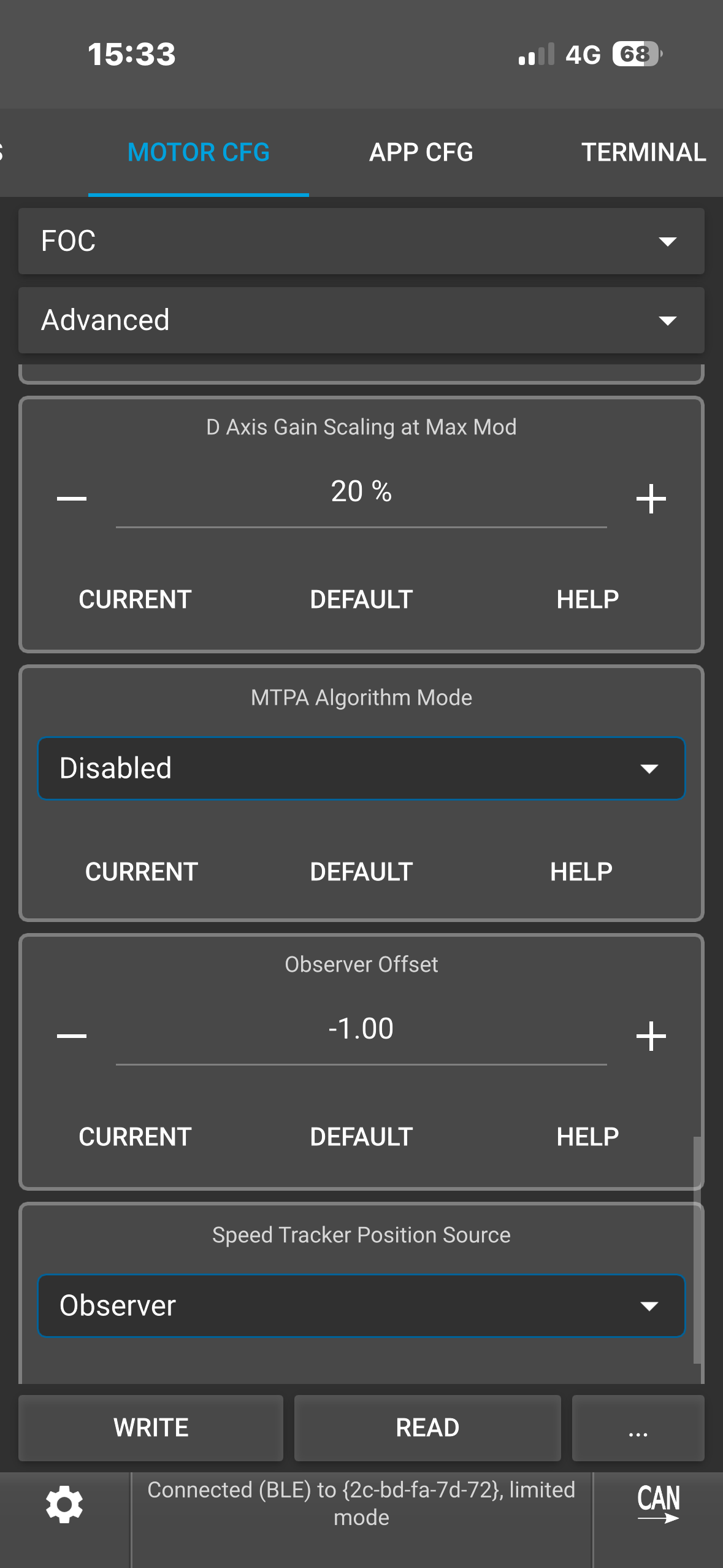Switch to the TERMINAL tab
This screenshot has width=723, height=1568.
pos(643,152)
